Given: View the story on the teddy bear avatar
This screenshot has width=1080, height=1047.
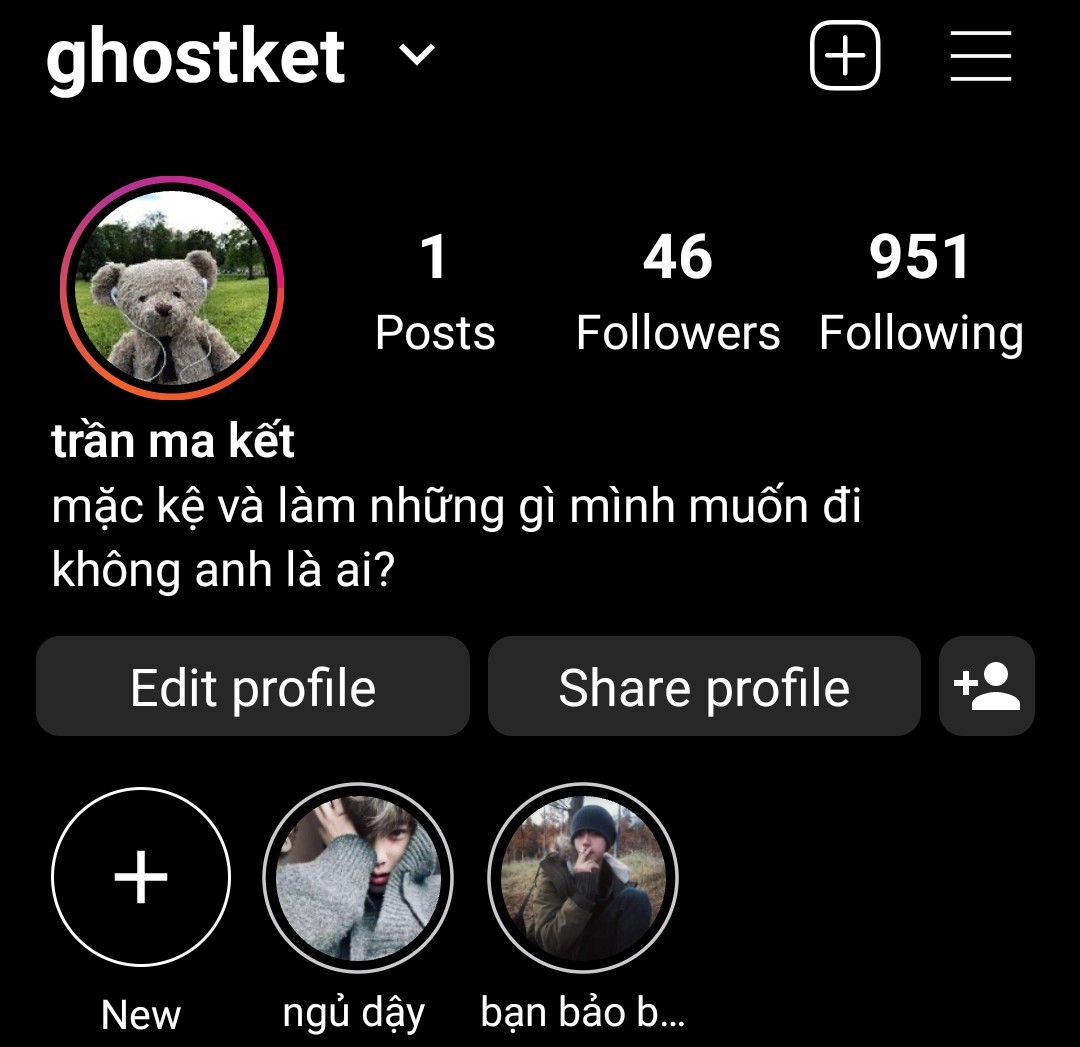Looking at the screenshot, I should coord(172,287).
